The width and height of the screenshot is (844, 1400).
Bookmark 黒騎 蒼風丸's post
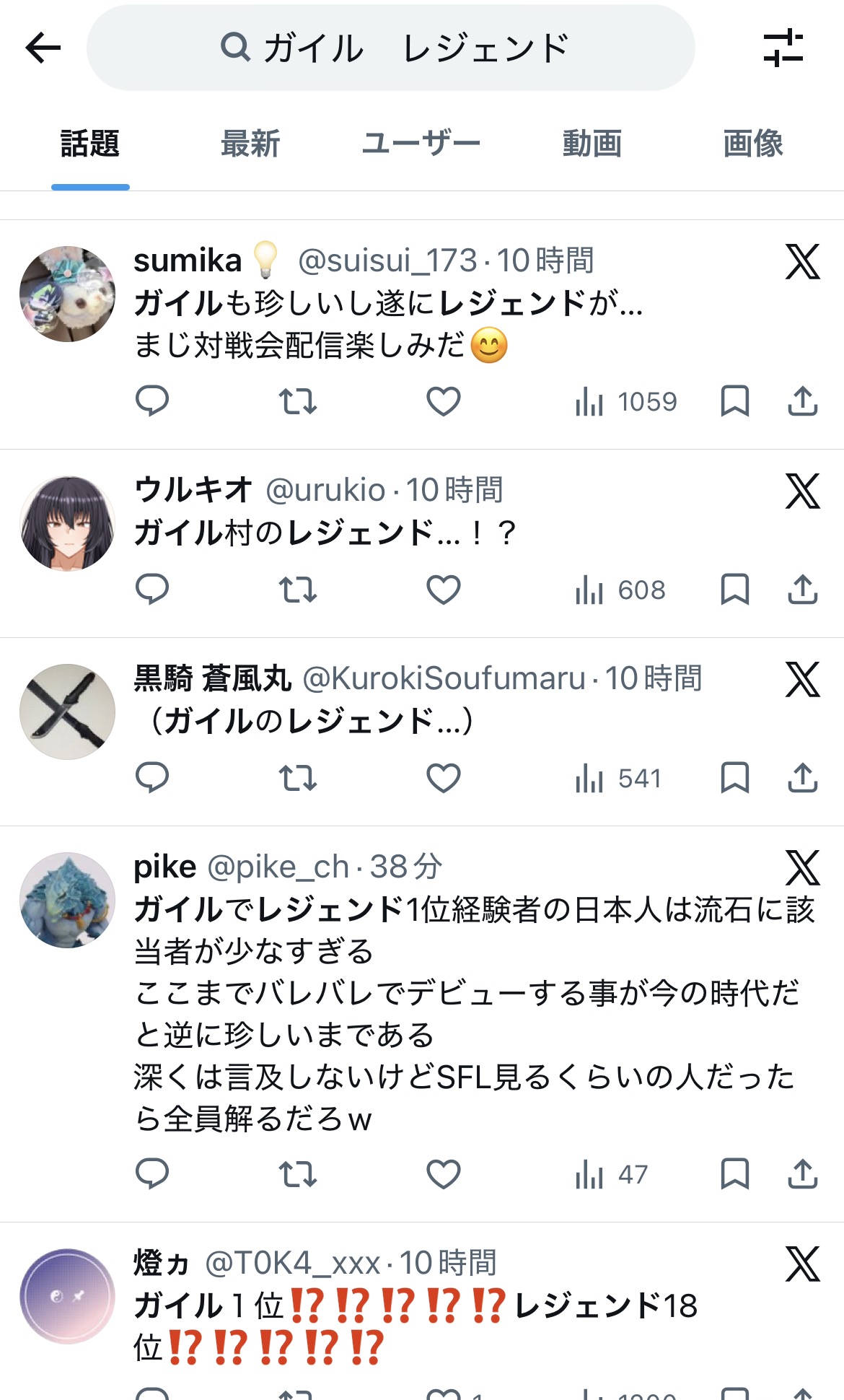tap(734, 778)
